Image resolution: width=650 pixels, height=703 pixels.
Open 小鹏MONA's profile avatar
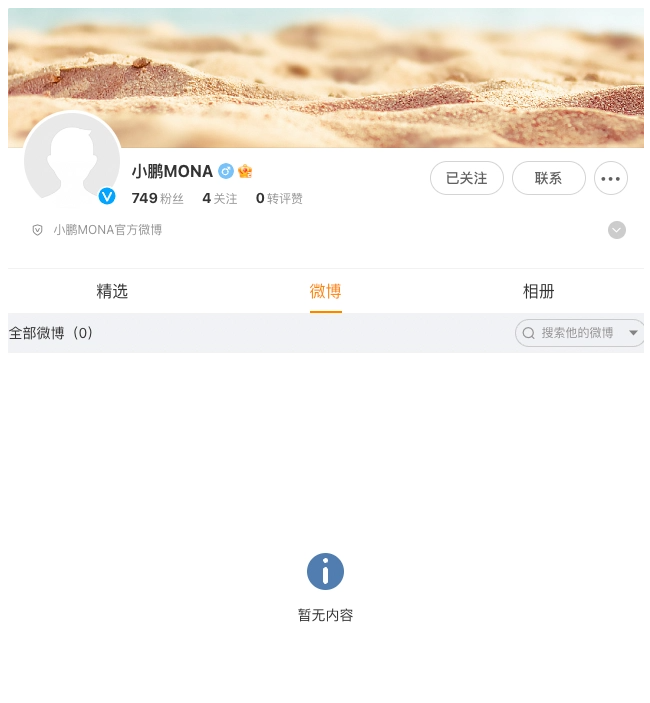pyautogui.click(x=71, y=161)
